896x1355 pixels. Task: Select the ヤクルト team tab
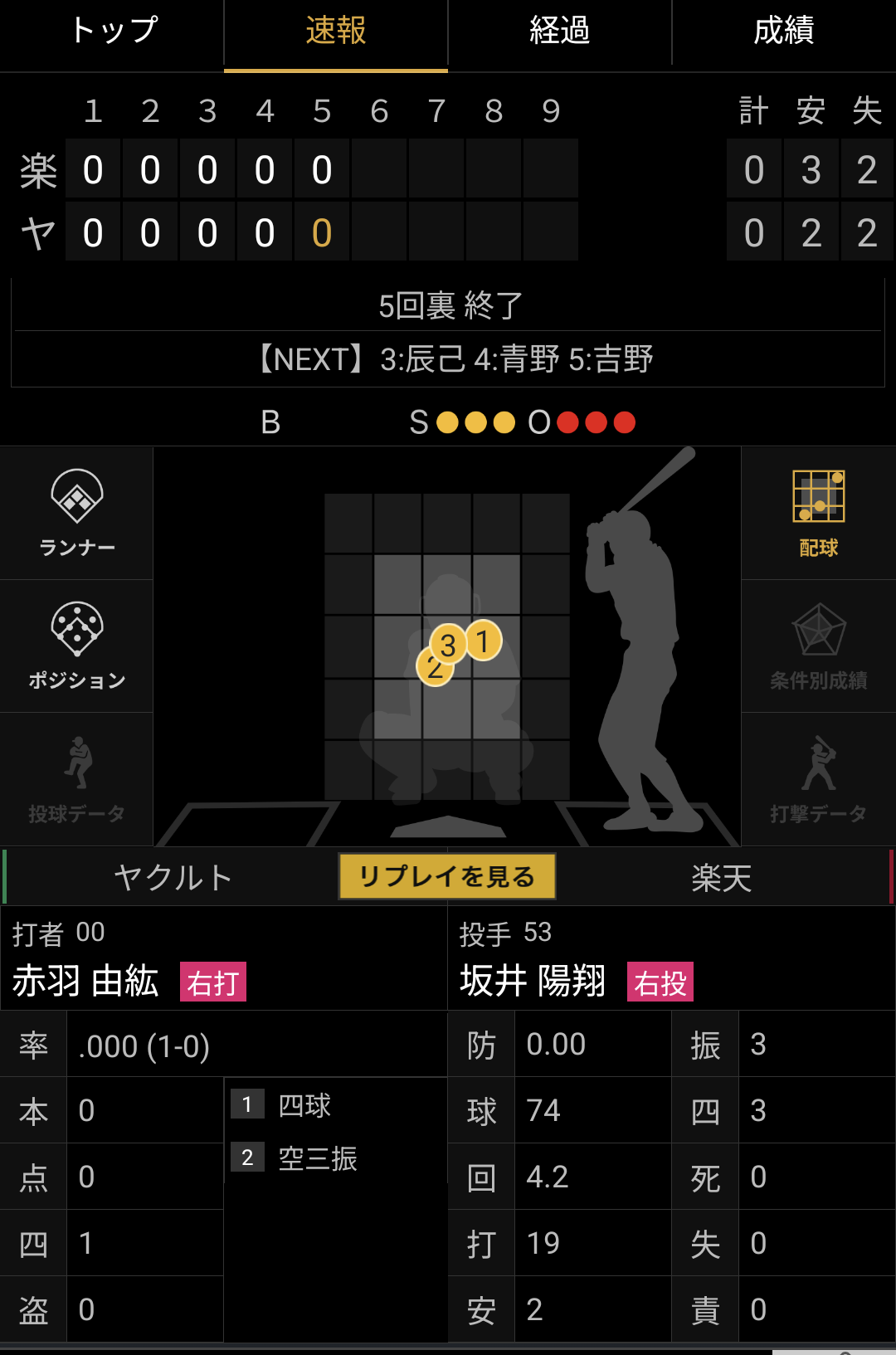(173, 877)
